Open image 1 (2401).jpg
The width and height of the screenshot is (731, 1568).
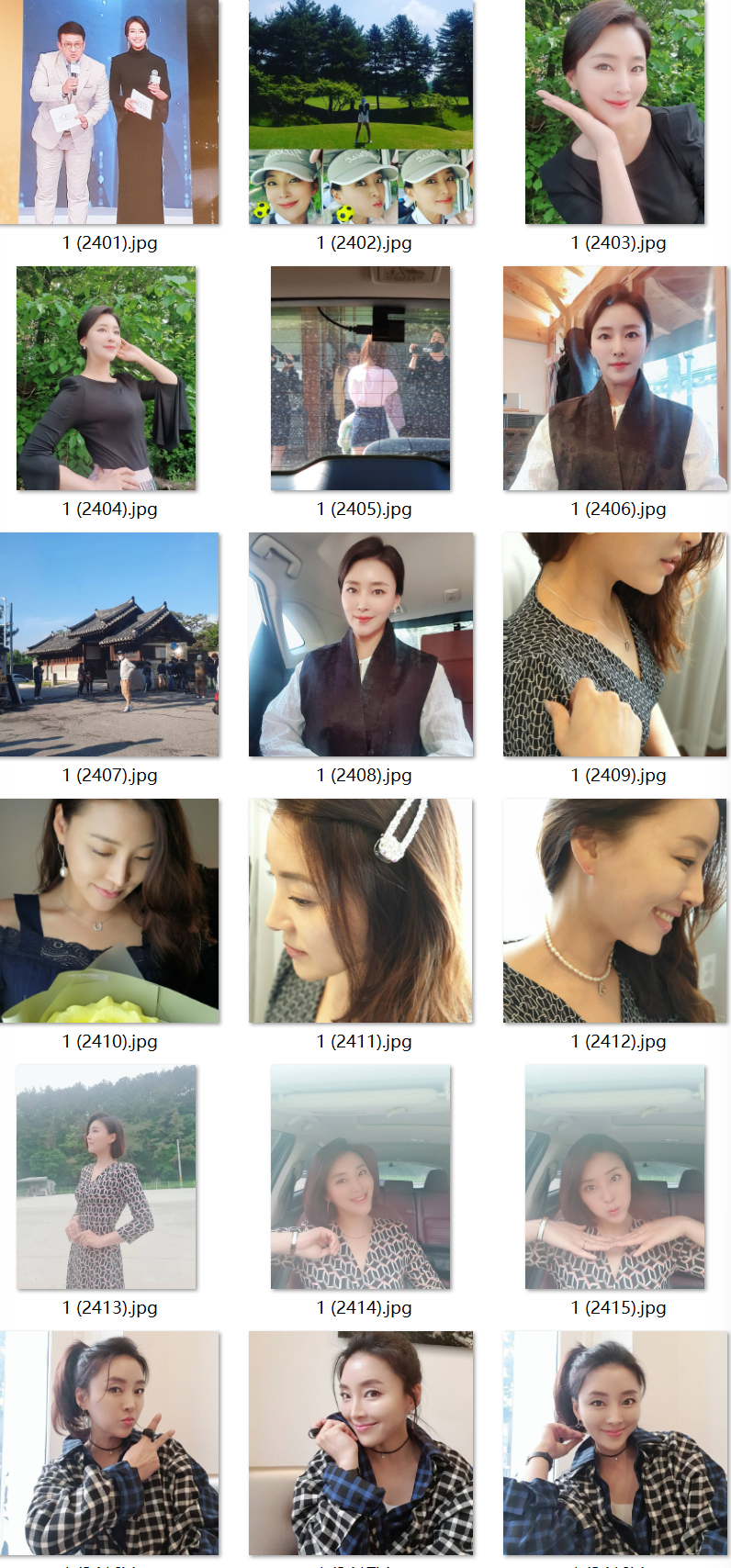[109, 111]
